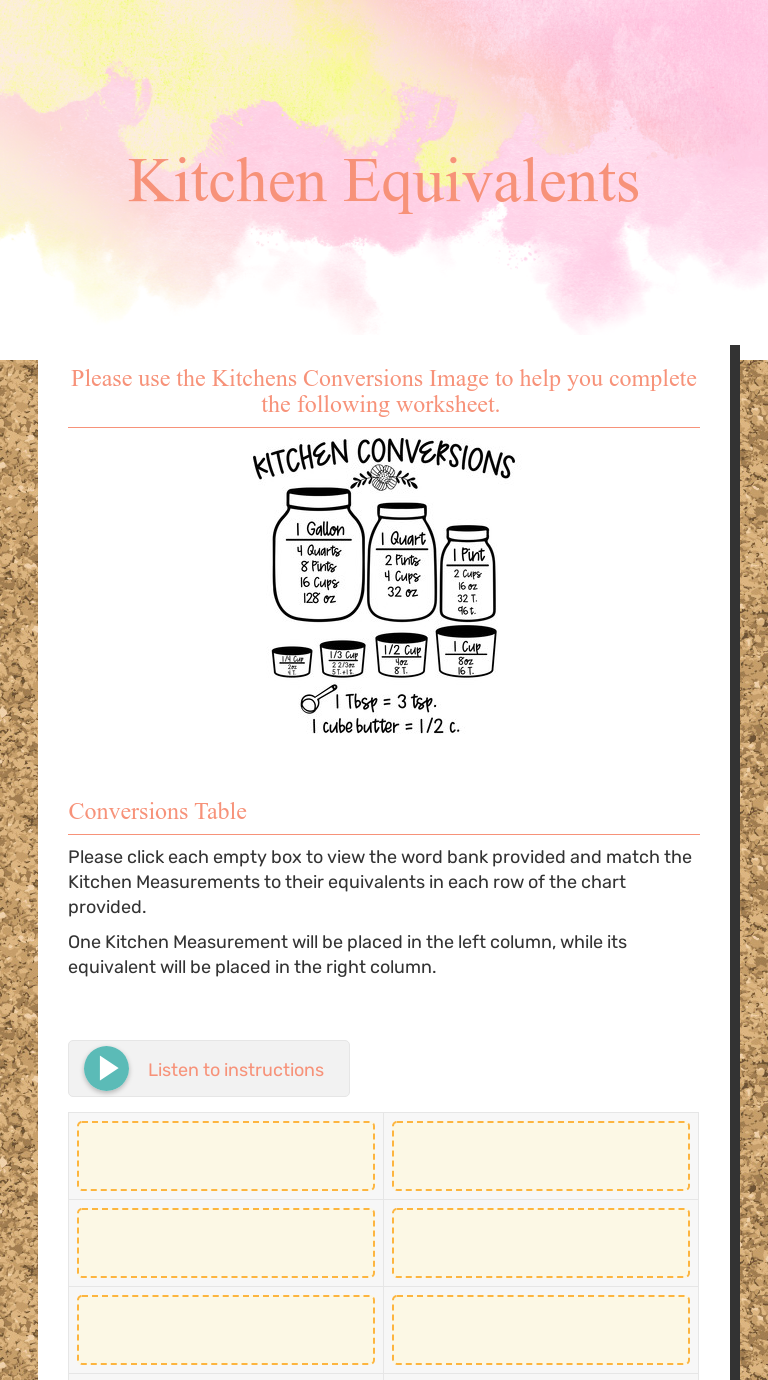Choose a measurement for third row's left box

[x=226, y=1330]
